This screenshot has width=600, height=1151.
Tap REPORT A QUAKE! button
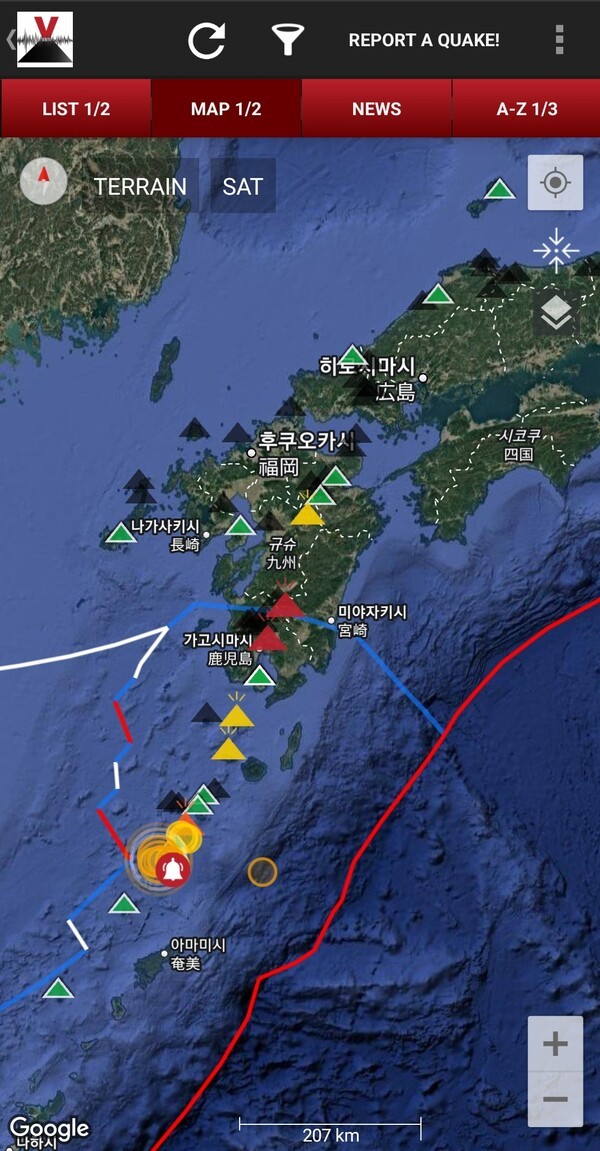[x=424, y=41]
